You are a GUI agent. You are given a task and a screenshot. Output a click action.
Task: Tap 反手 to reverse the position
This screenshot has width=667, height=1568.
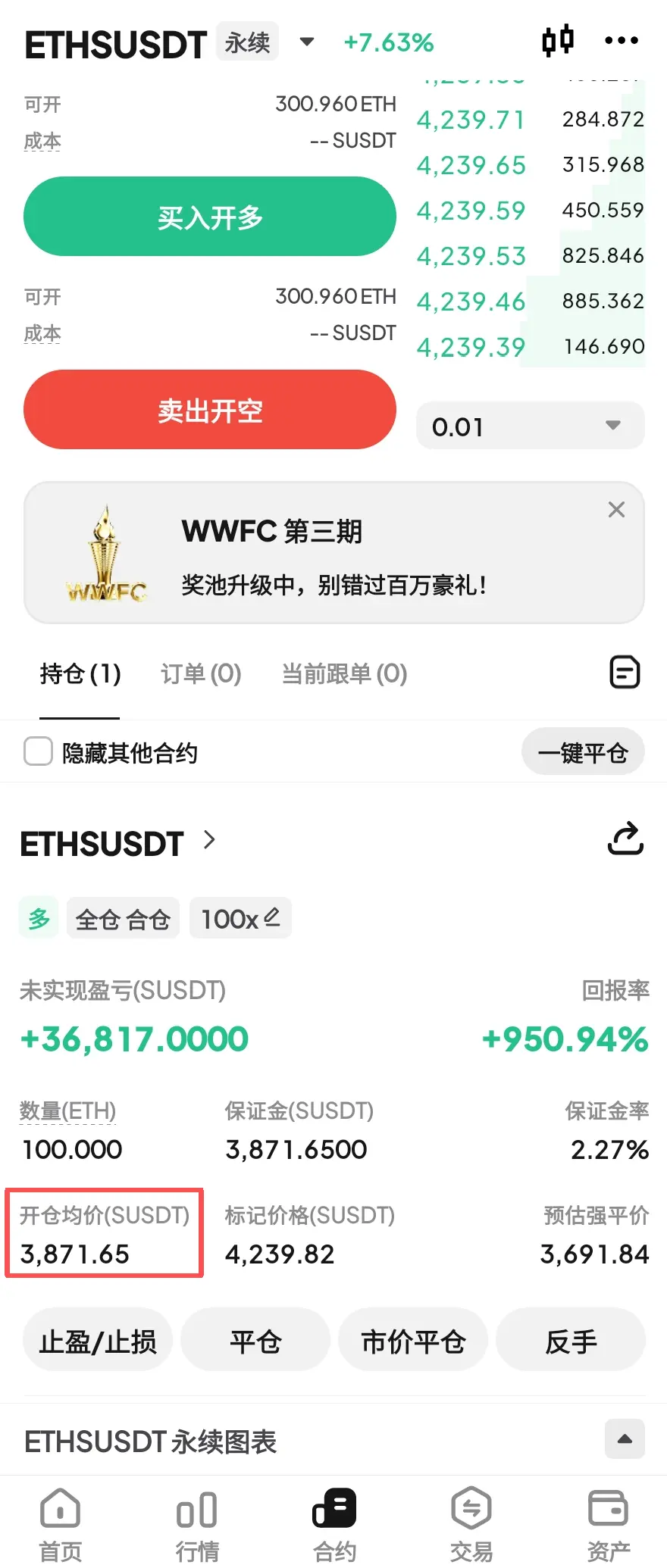click(571, 1342)
